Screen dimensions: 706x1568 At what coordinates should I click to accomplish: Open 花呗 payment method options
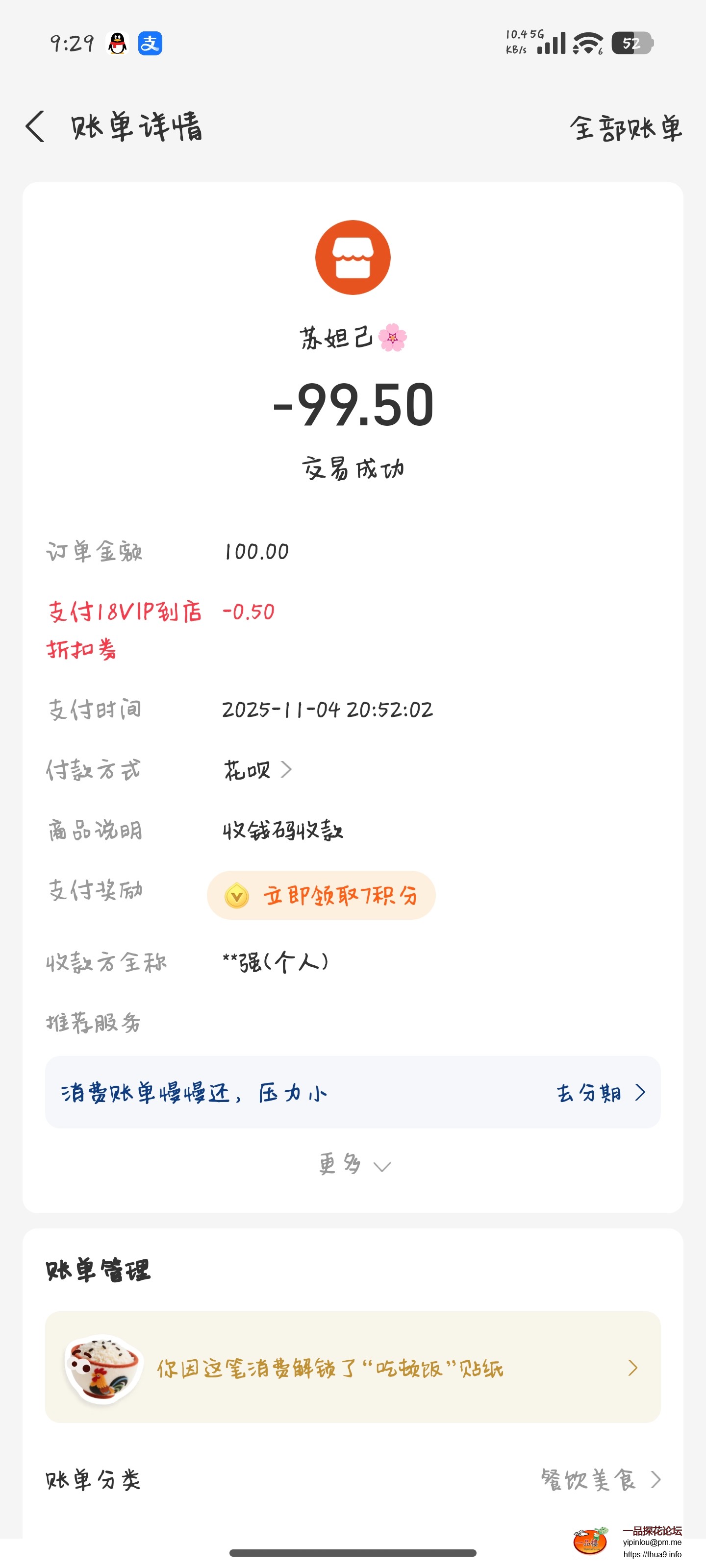(256, 769)
